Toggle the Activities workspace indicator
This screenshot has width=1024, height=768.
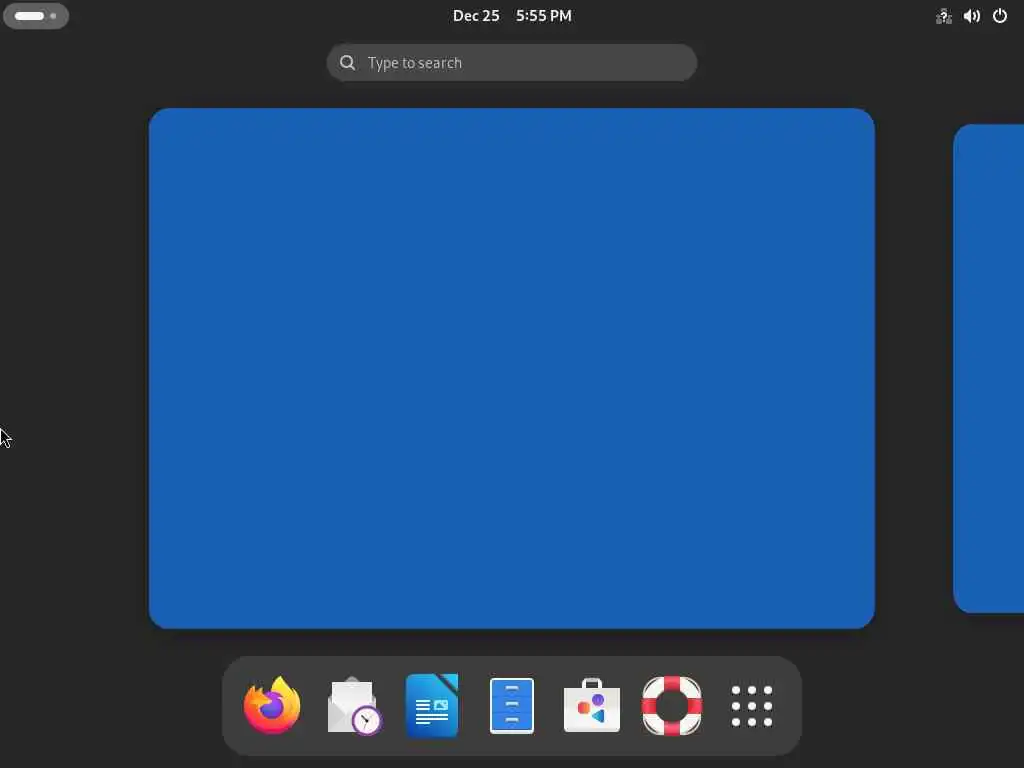(36, 16)
